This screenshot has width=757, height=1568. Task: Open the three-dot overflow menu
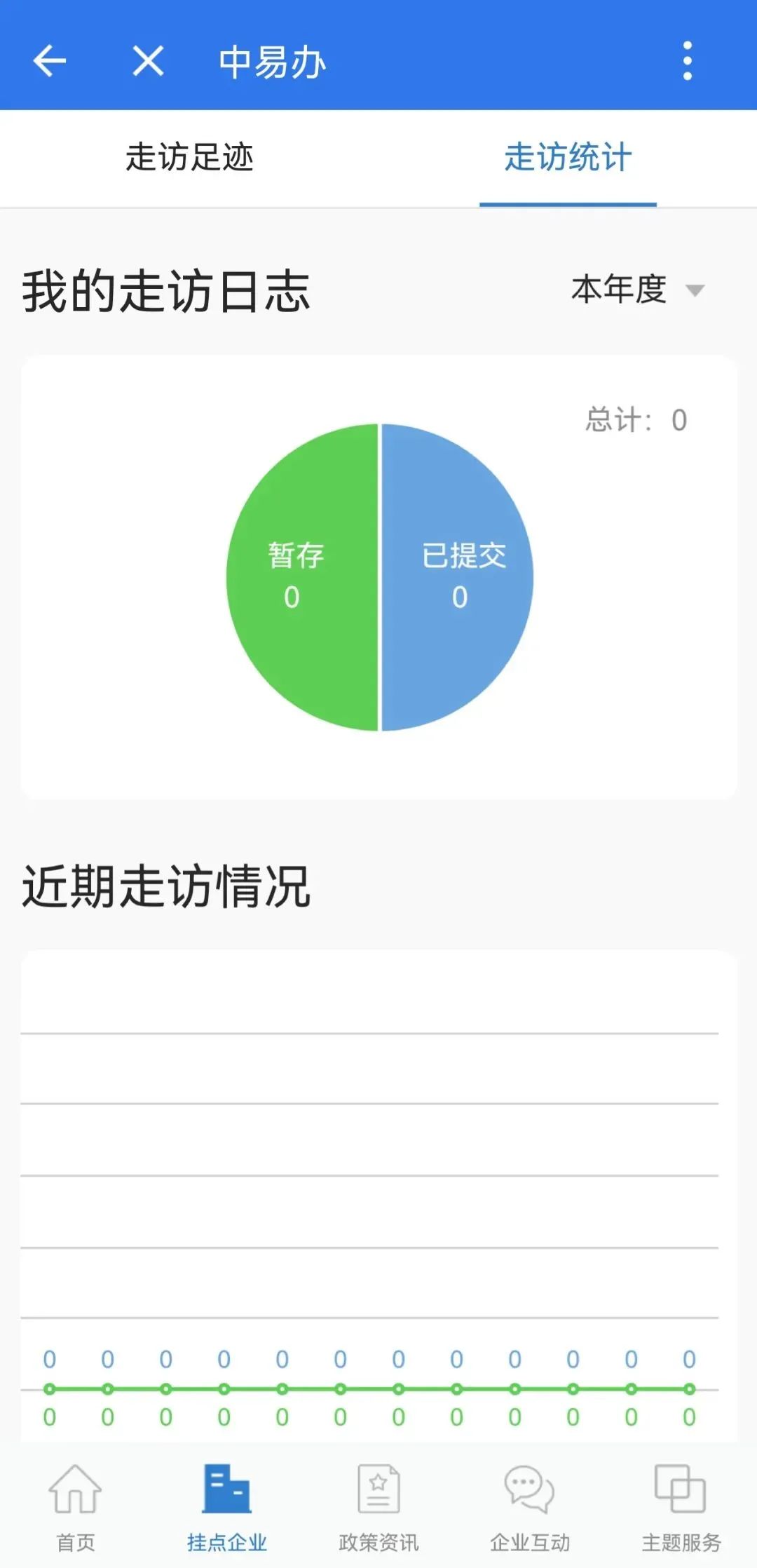687,61
